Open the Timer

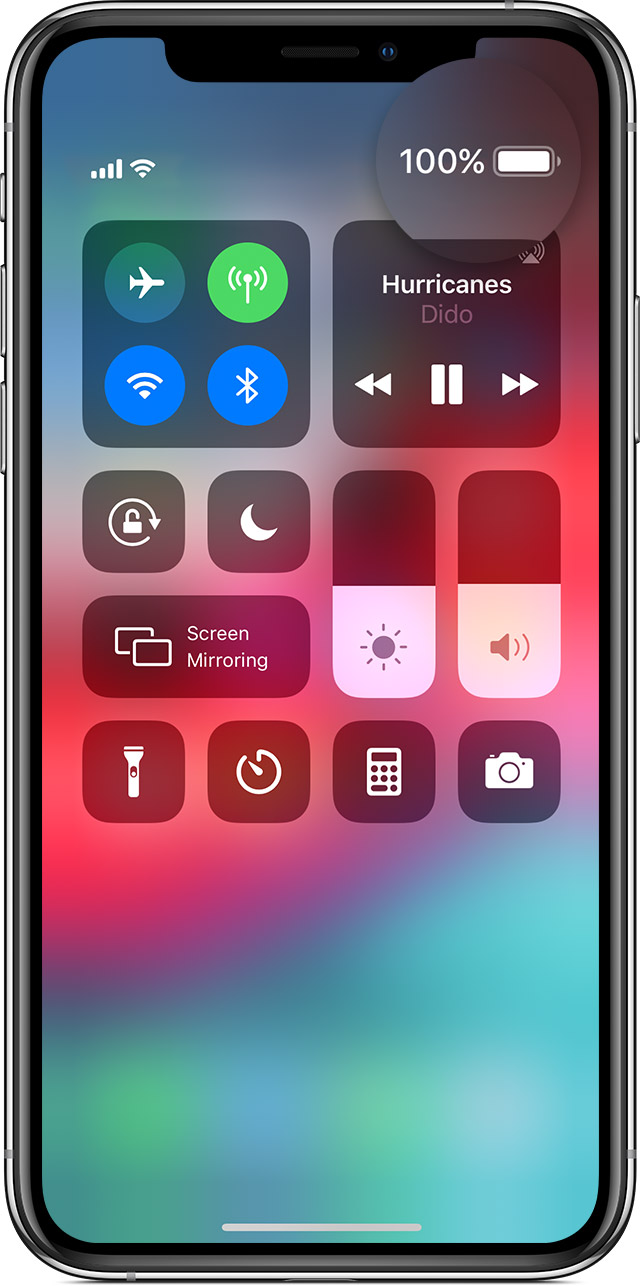pos(259,772)
